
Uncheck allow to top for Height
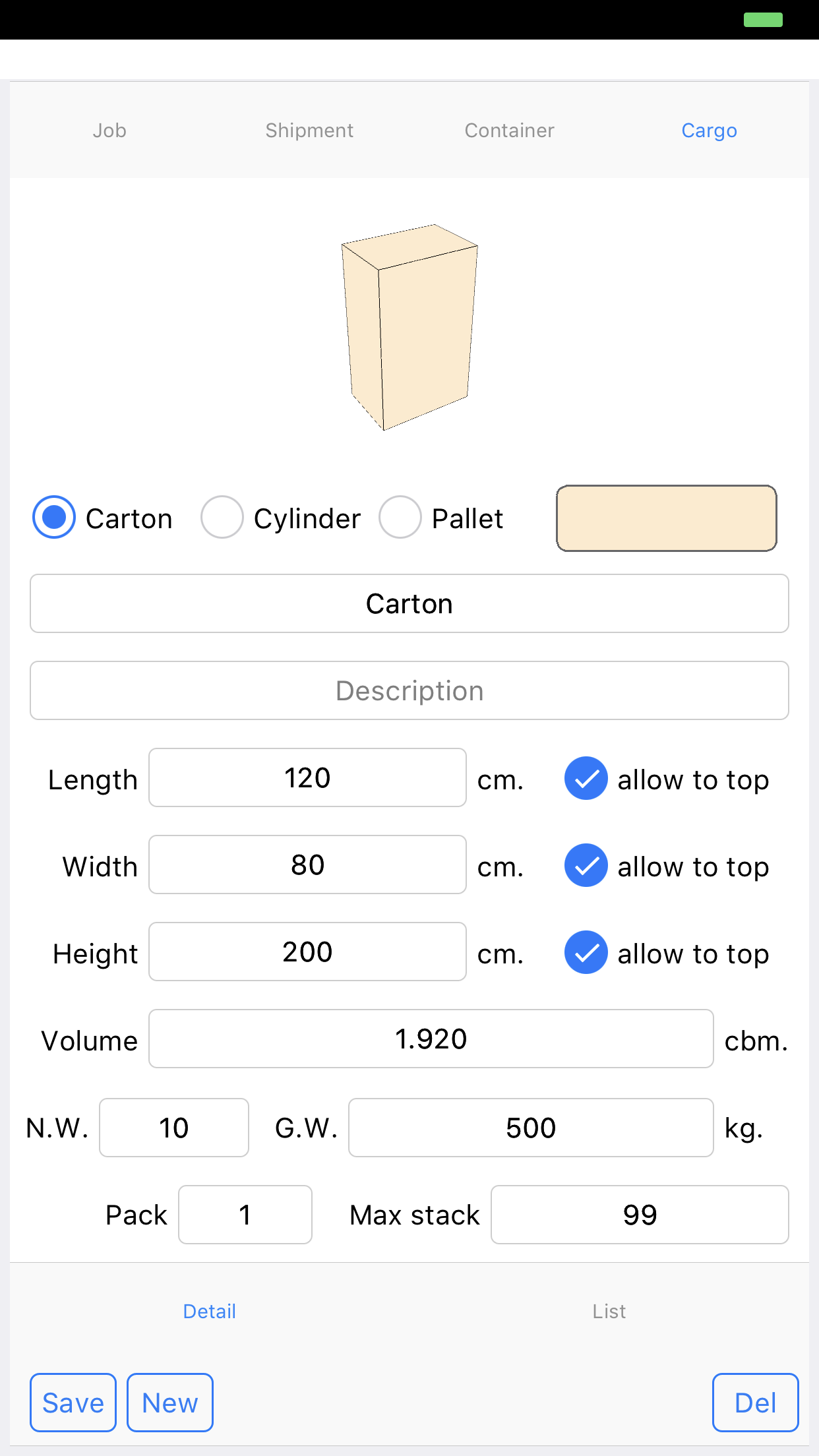click(586, 952)
